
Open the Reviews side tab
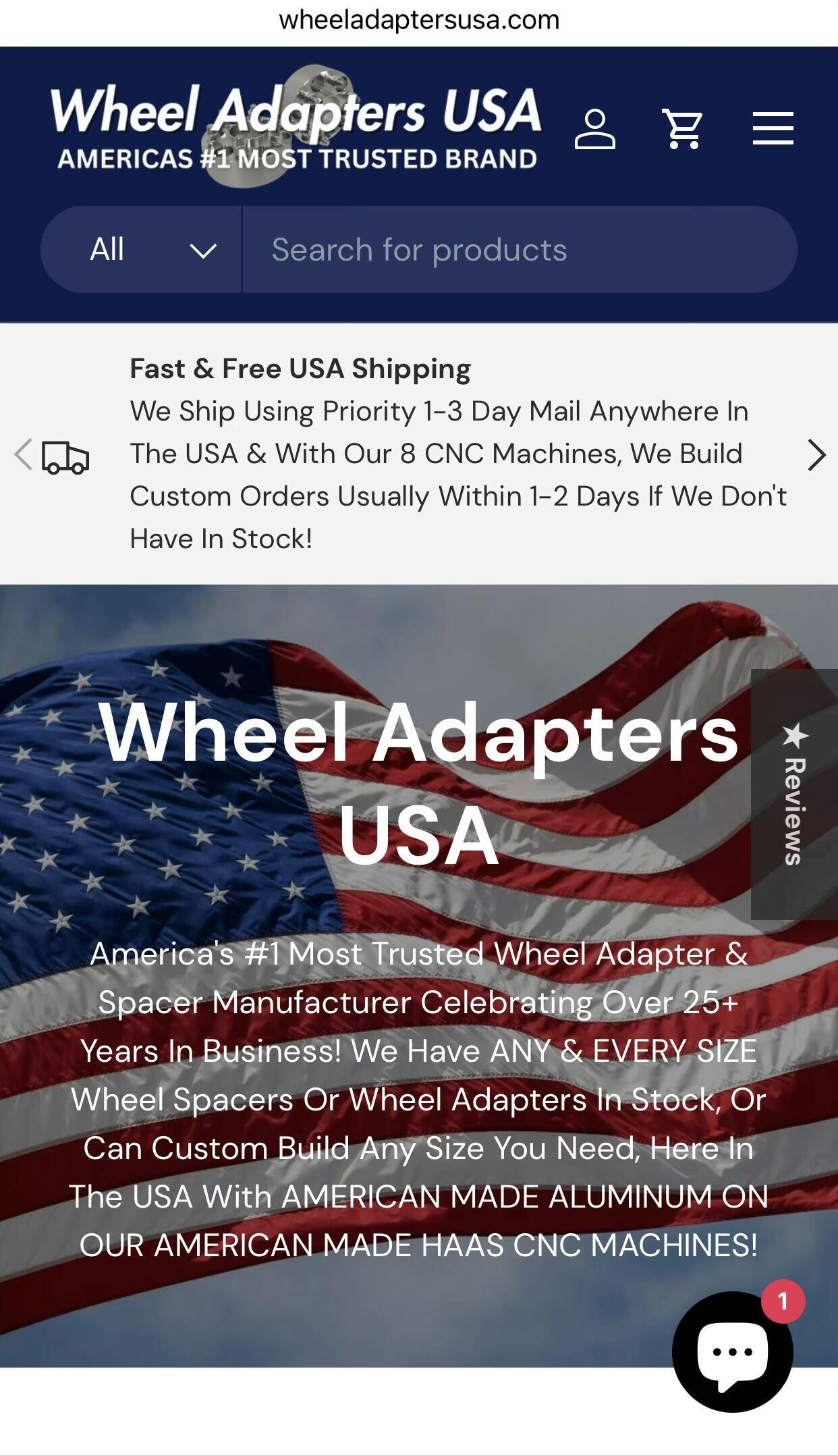tap(794, 794)
